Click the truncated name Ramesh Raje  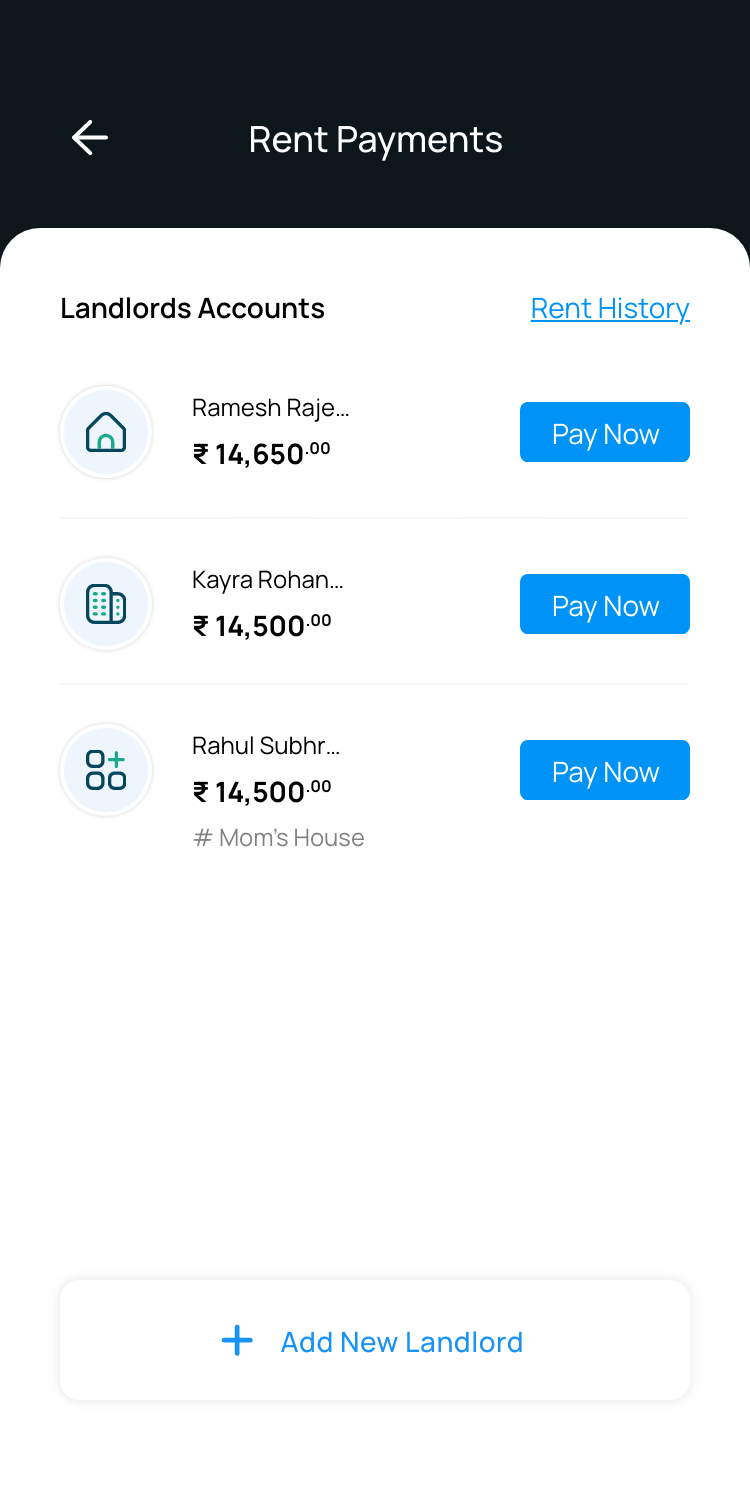(270, 408)
